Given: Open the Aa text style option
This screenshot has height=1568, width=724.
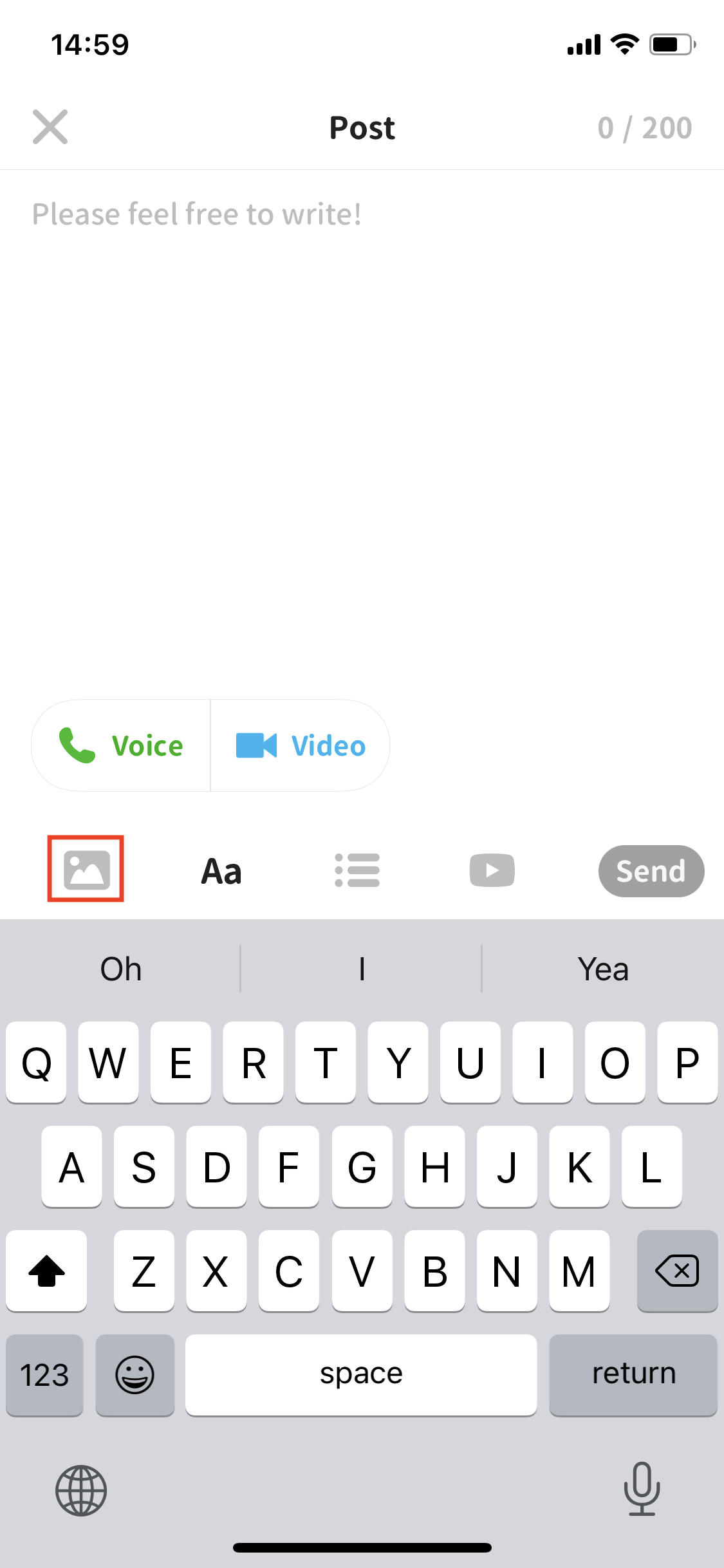Looking at the screenshot, I should 221,871.
